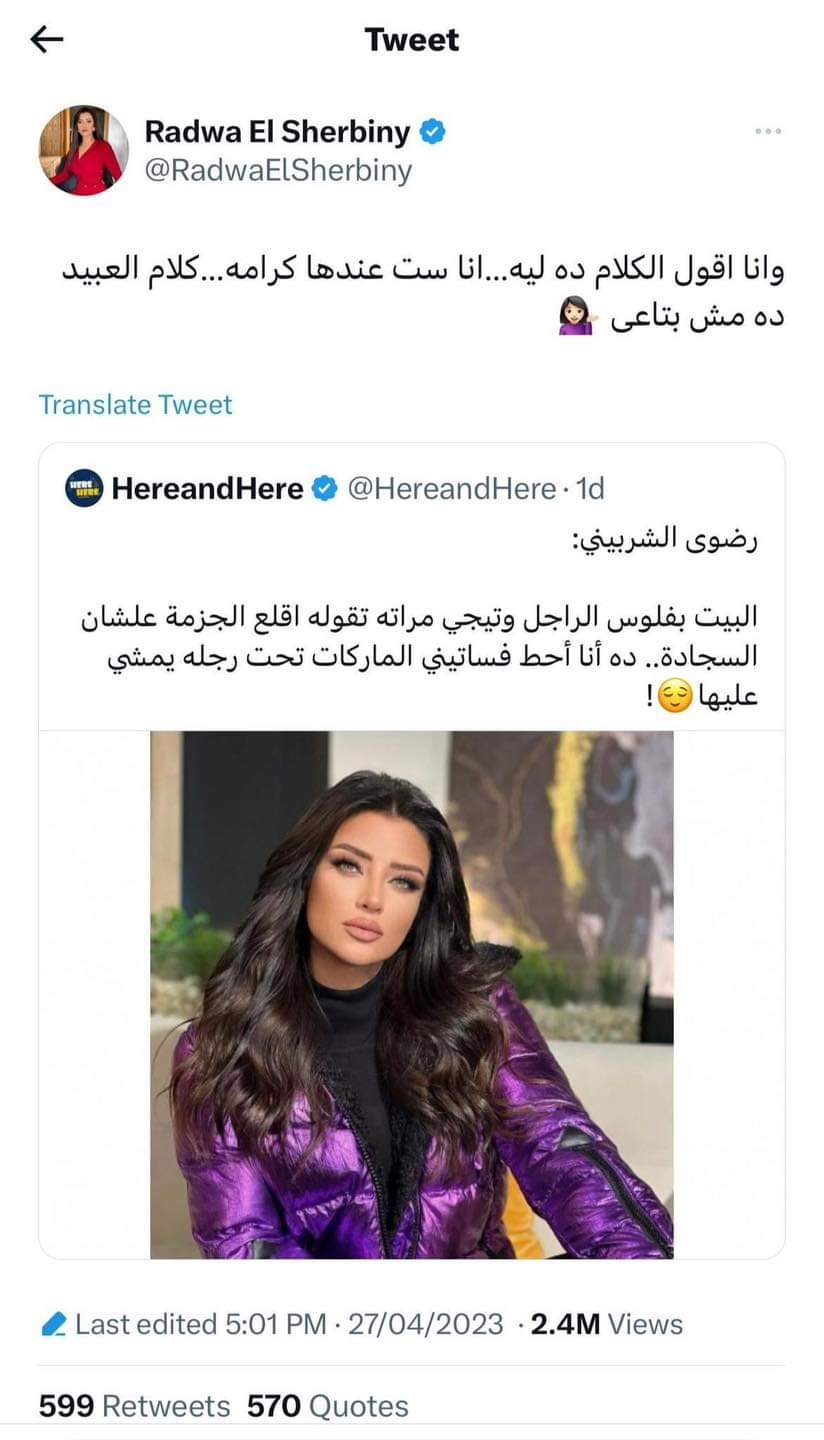This screenshot has width=824, height=1440.
Task: View the @RadwaElSherbiny profile name
Action: (x=279, y=169)
